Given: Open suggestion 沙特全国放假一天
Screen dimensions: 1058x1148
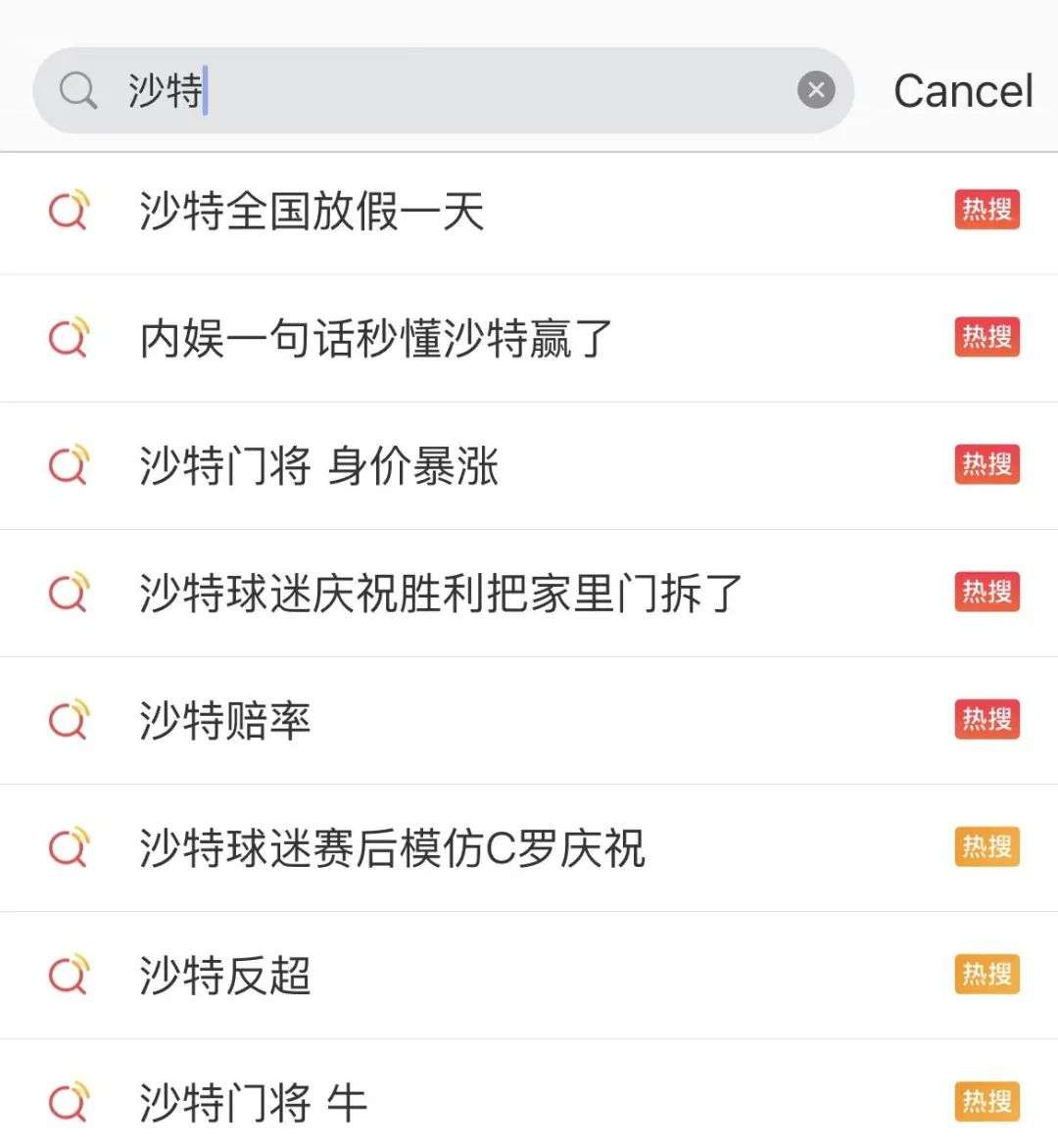Looking at the screenshot, I should (x=312, y=212).
